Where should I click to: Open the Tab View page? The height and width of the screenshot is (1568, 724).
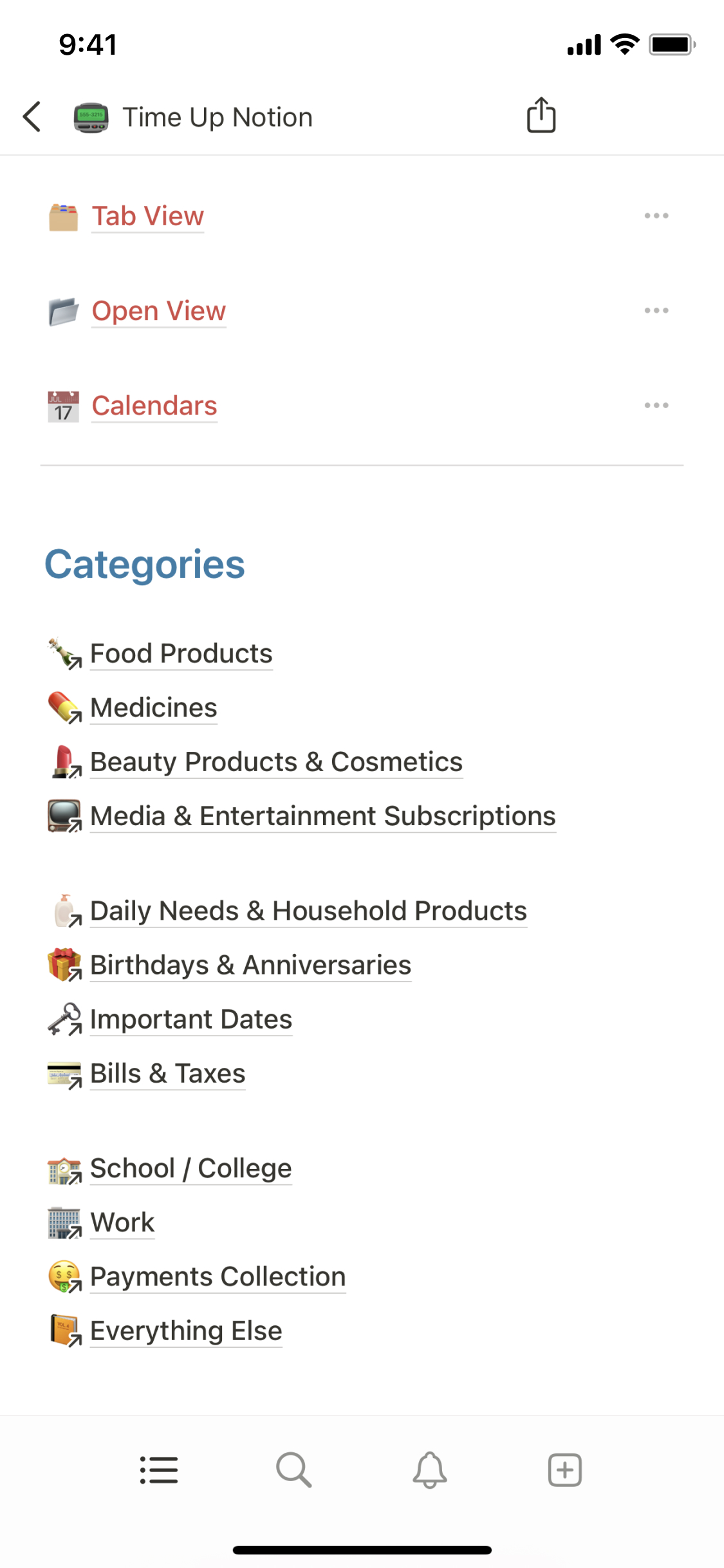(147, 216)
